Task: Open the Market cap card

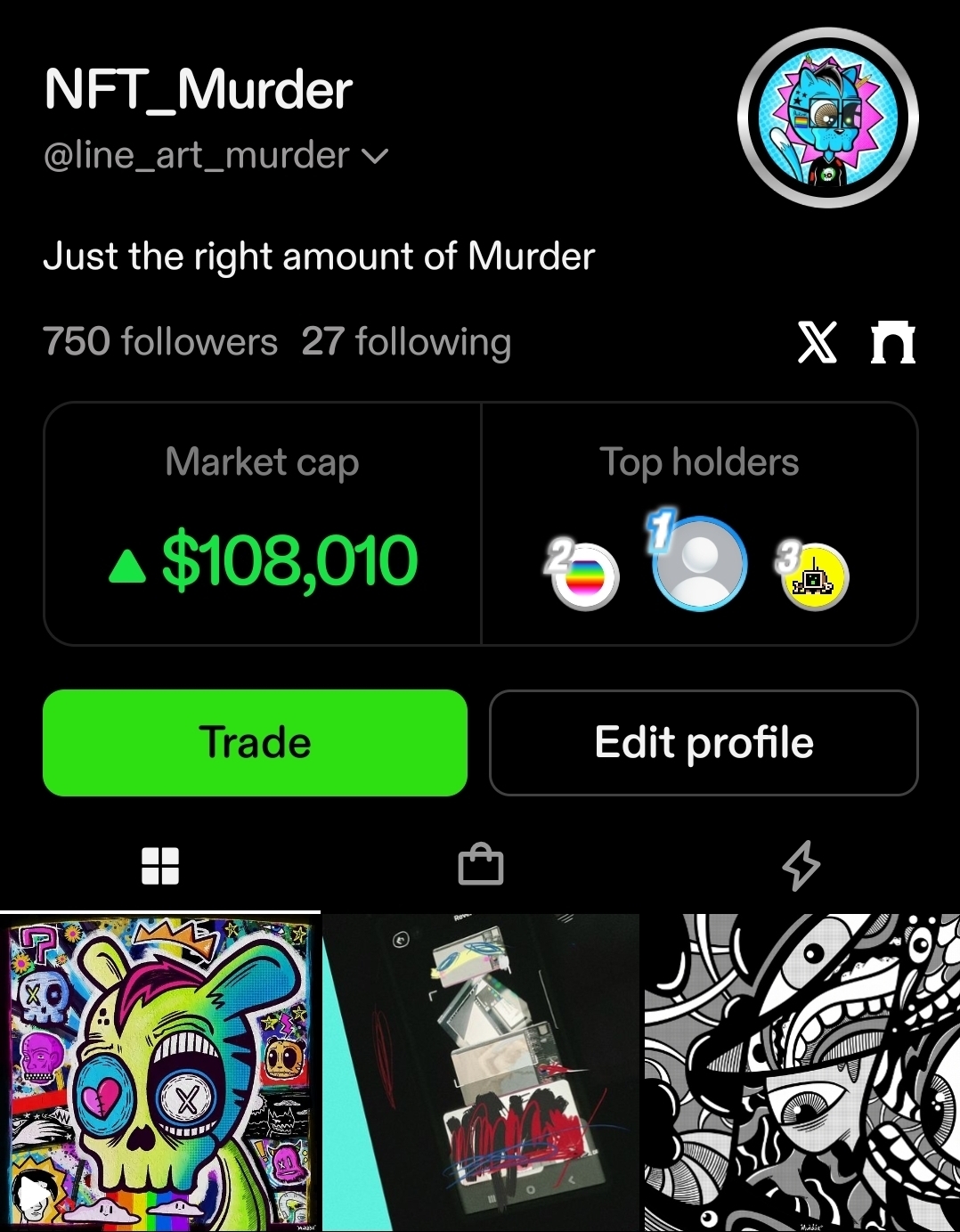Action: (263, 524)
